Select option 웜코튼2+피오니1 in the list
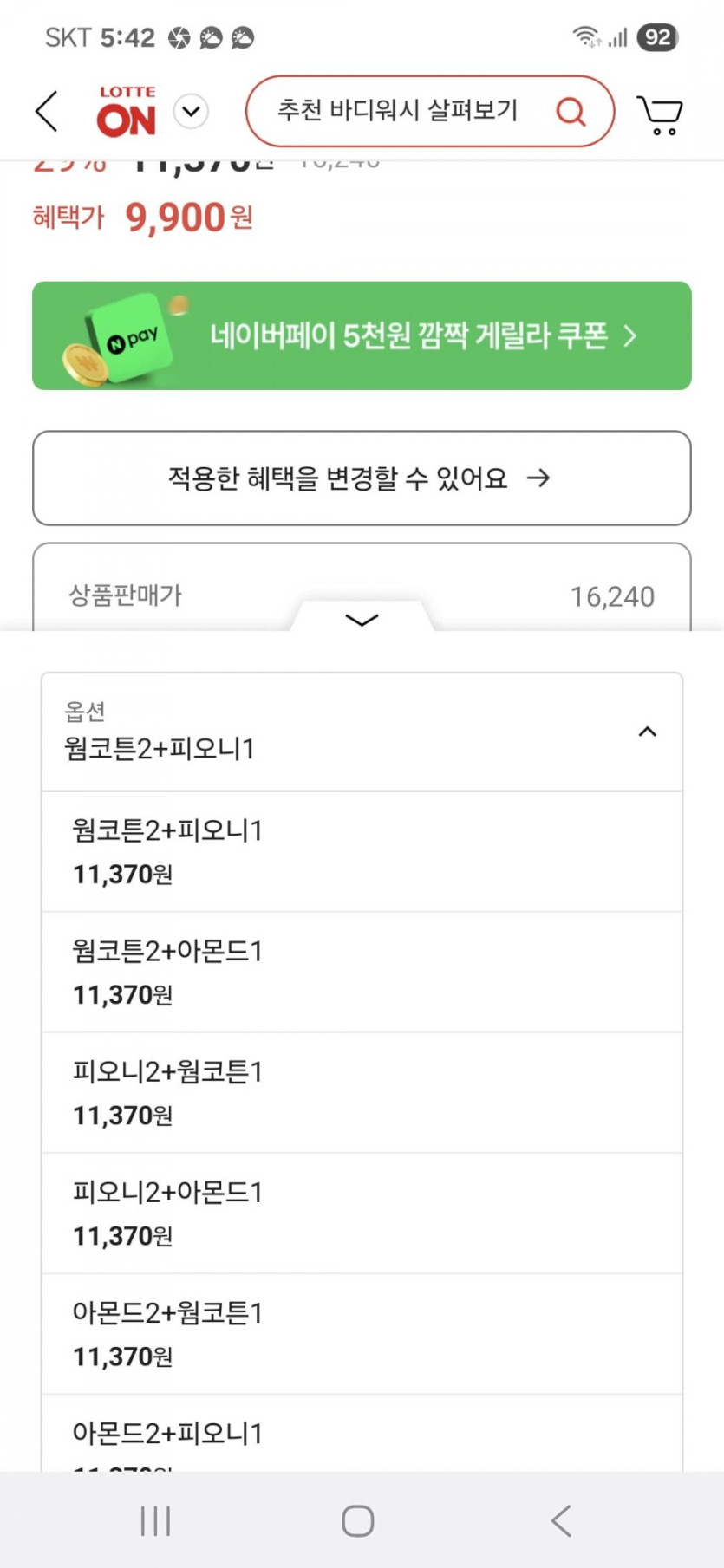This screenshot has height=1568, width=724. click(362, 851)
